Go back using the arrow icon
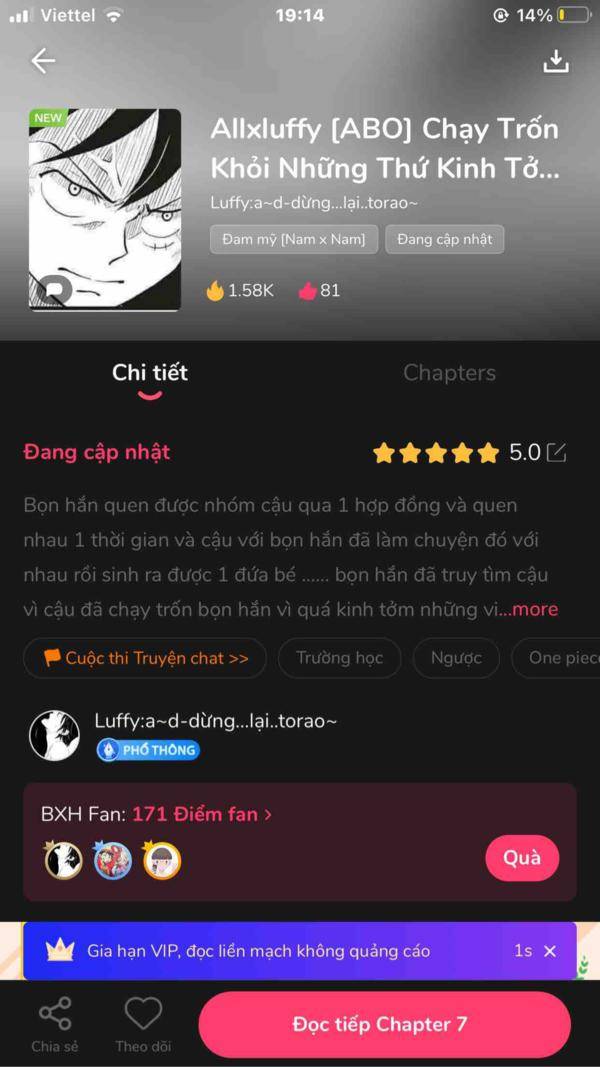Screen dimensions: 600x1067 coord(42,61)
